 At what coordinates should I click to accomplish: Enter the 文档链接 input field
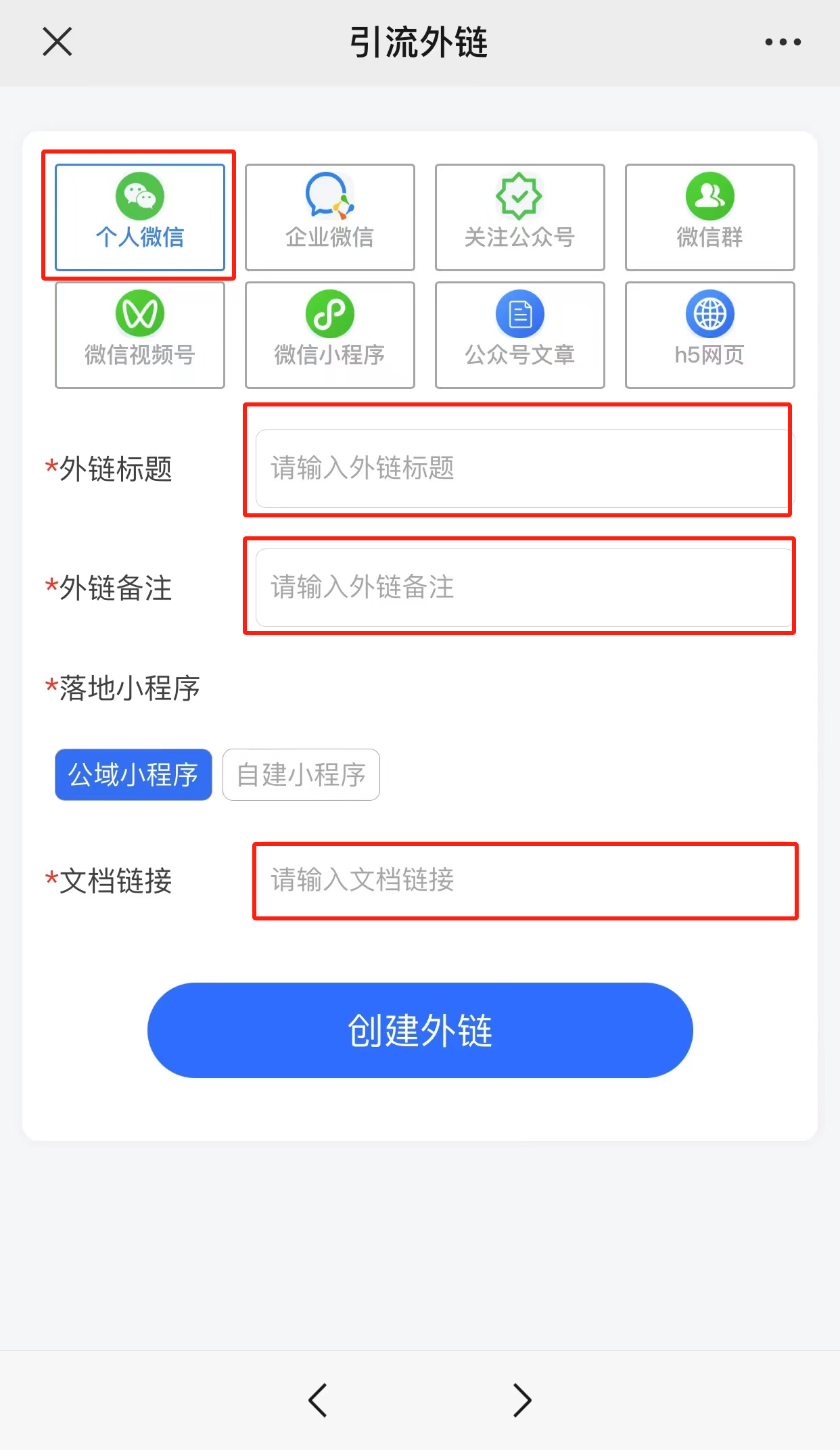(x=525, y=880)
